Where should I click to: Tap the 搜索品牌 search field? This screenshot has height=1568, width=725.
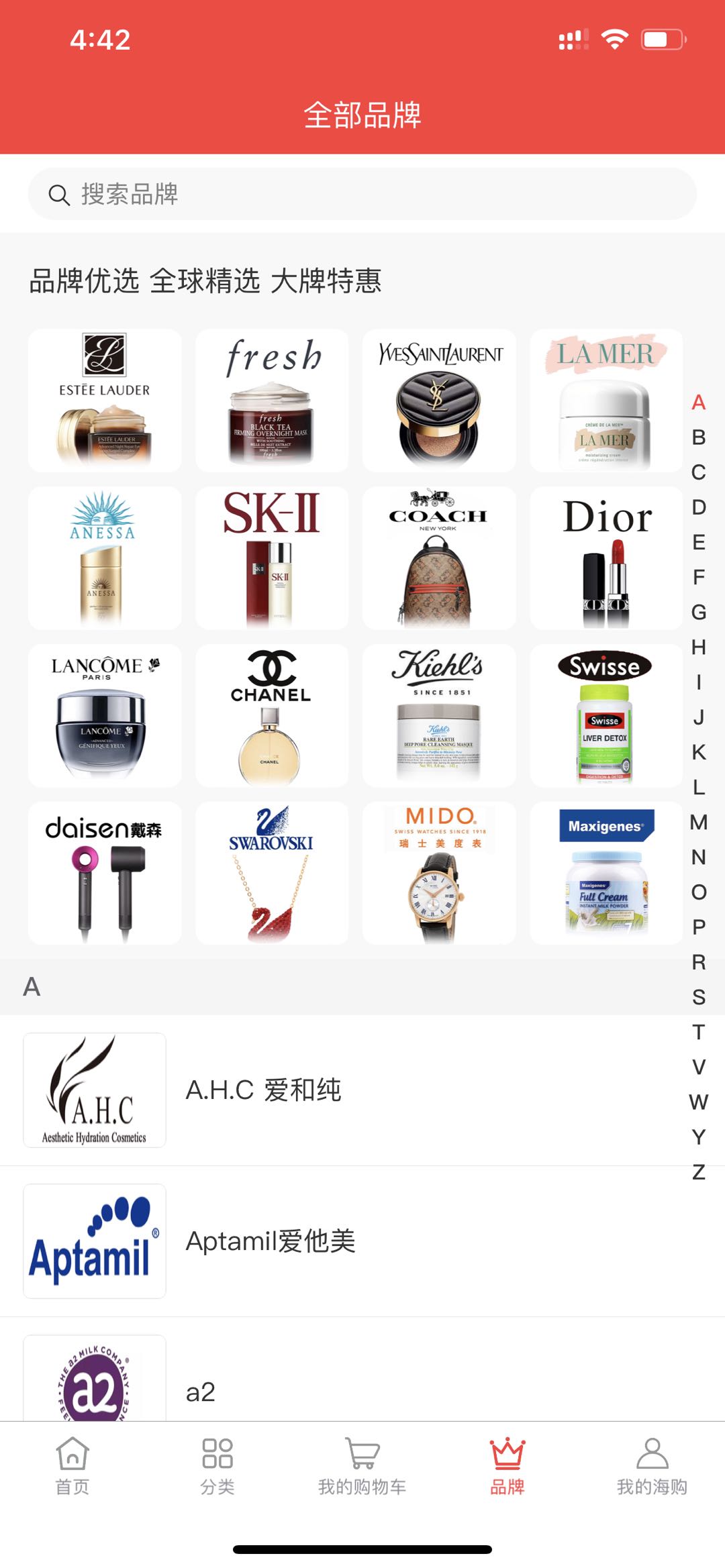click(362, 195)
